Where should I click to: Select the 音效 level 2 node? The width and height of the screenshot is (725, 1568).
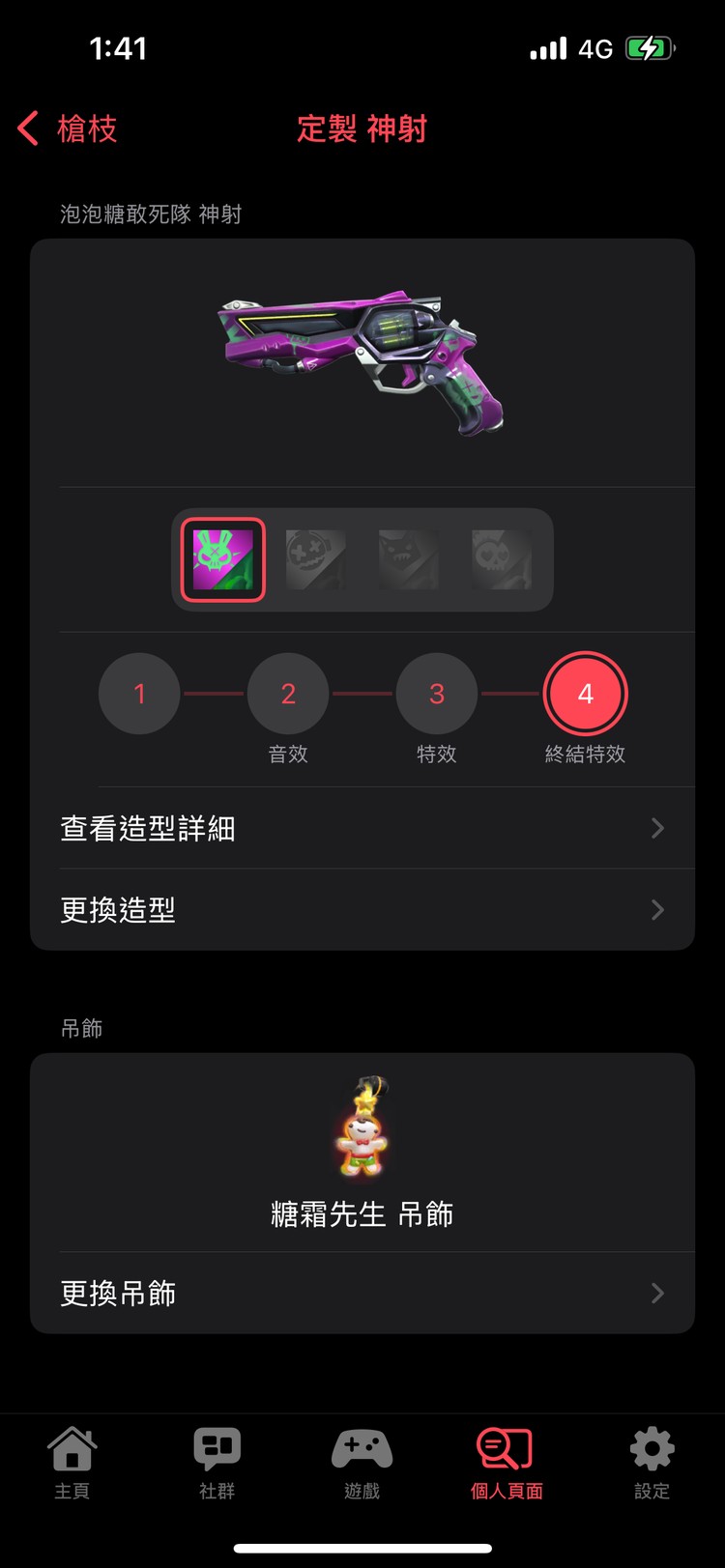pyautogui.click(x=288, y=693)
